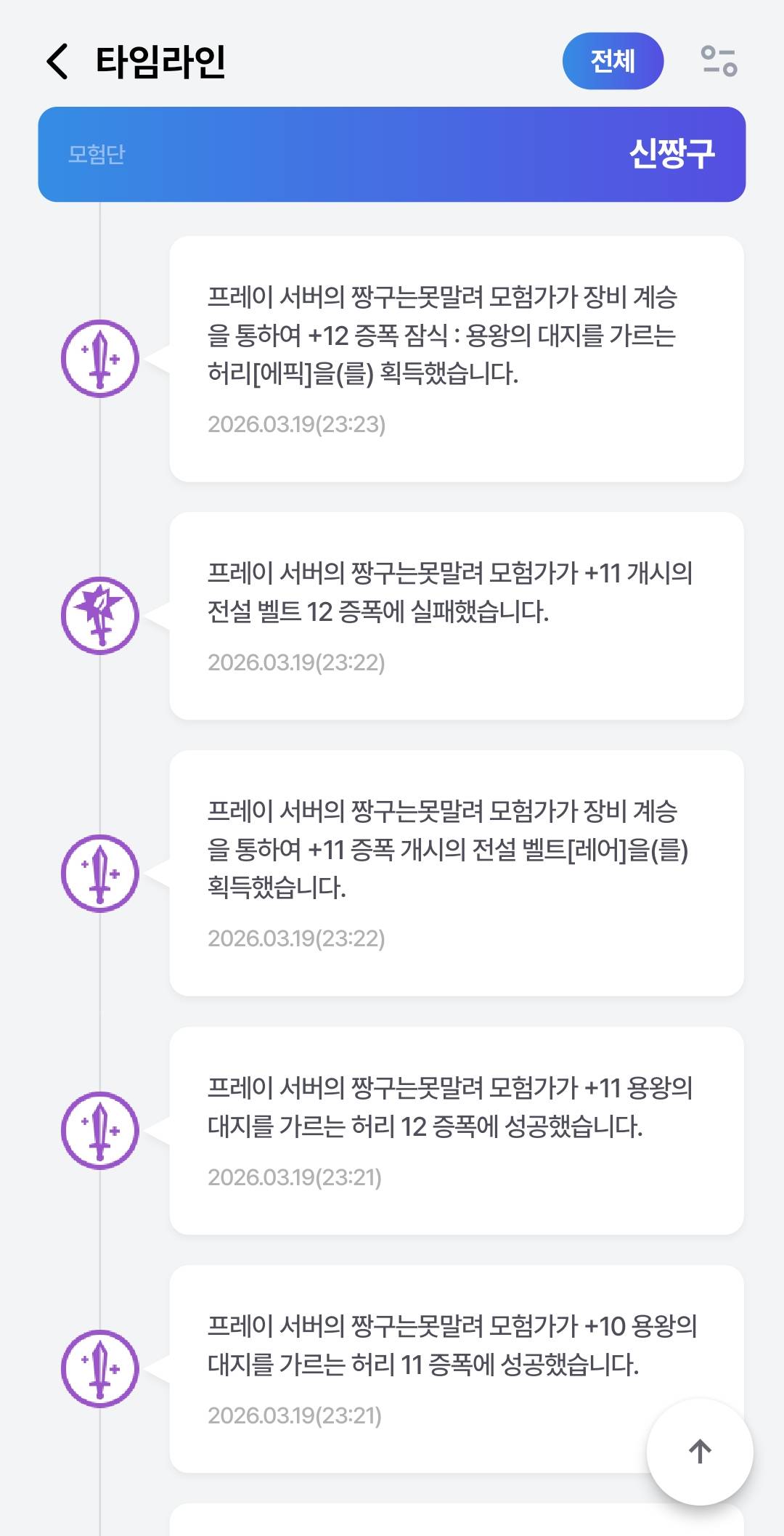Screen dimensions: 784x1536
Task: Jump to top with the arrow button
Action: pyautogui.click(x=700, y=1452)
